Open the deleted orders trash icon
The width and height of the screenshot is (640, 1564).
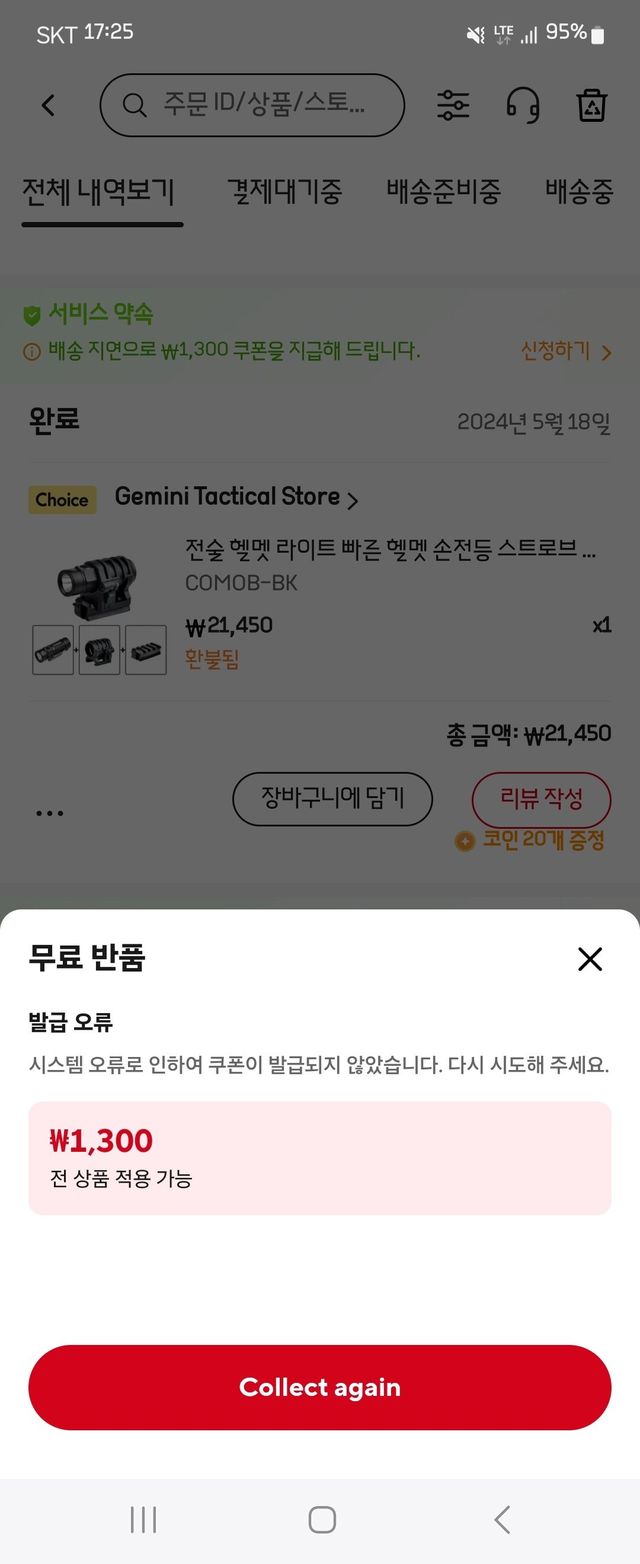pyautogui.click(x=592, y=105)
